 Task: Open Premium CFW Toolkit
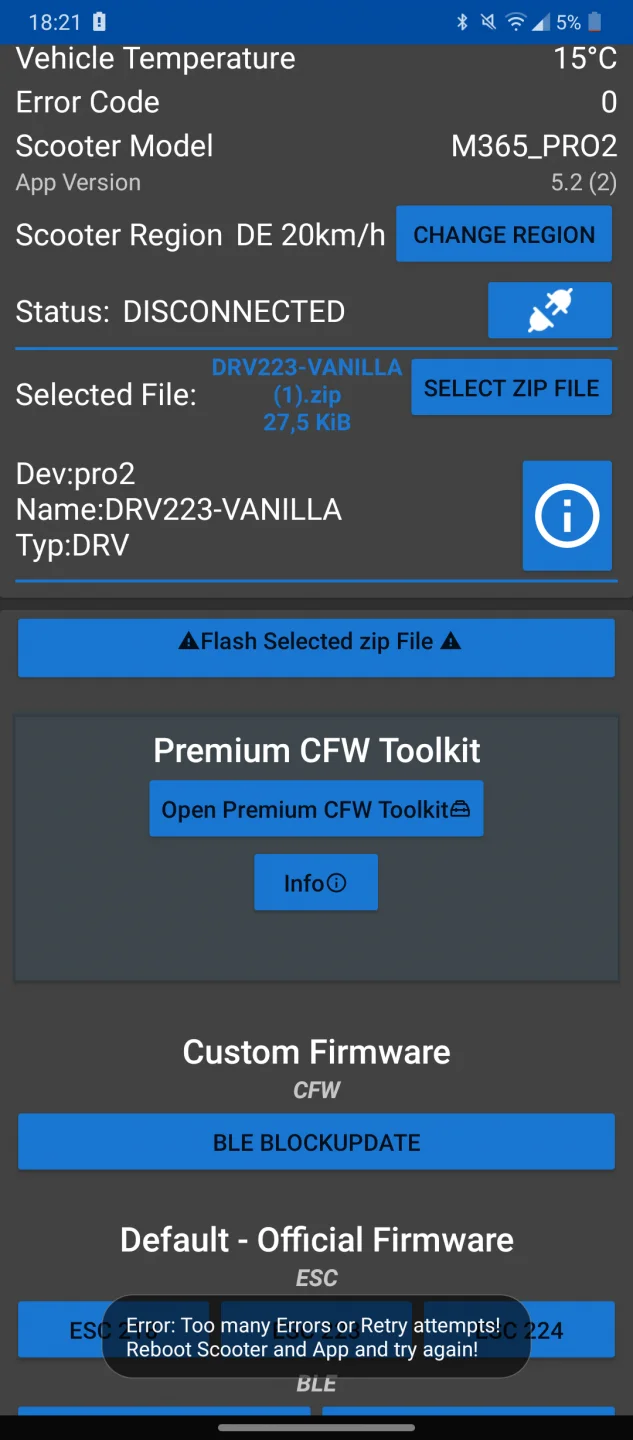(x=316, y=809)
